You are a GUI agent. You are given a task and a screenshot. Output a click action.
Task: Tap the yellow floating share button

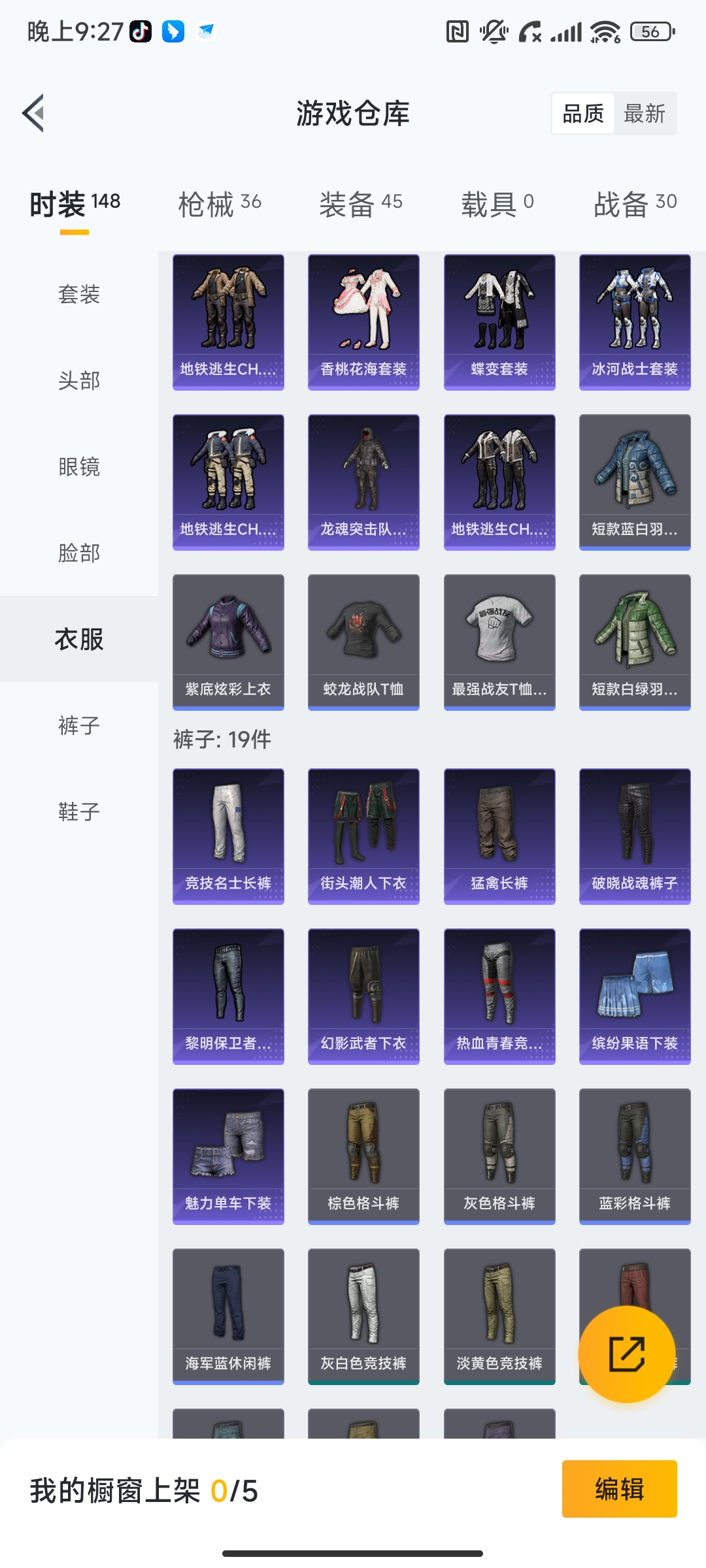point(627,1354)
